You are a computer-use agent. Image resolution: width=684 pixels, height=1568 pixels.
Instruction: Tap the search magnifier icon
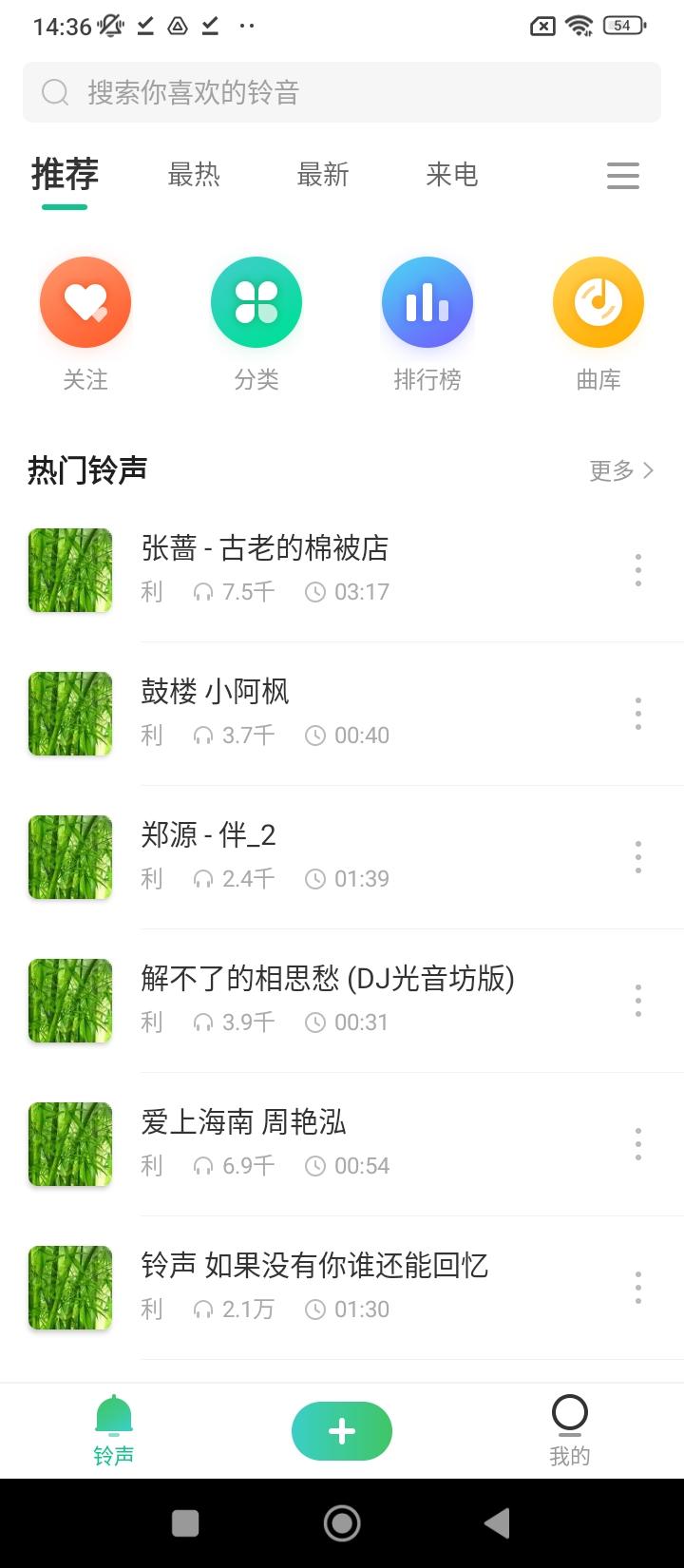(54, 92)
